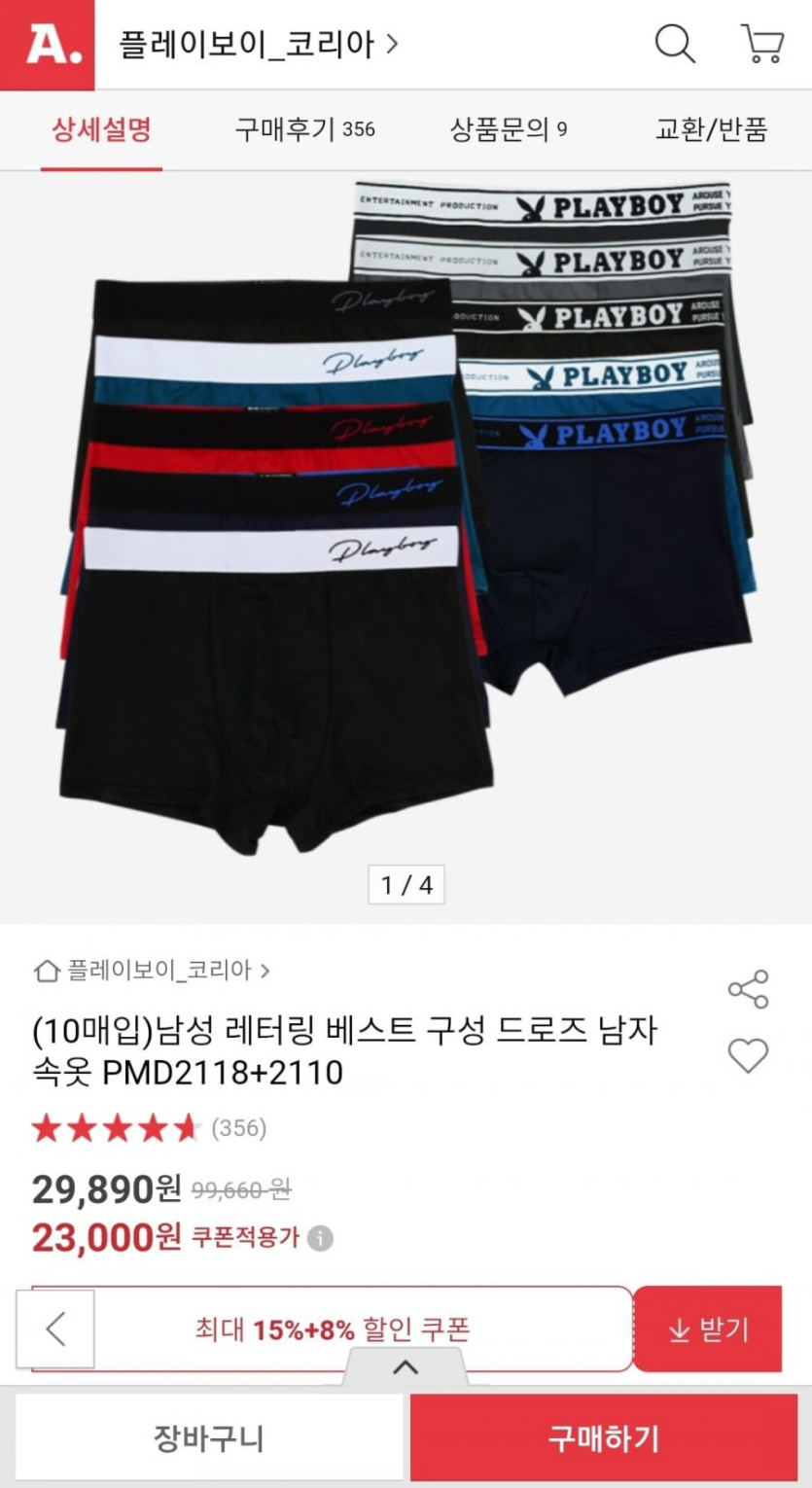Download the coupon with 받기
The width and height of the screenshot is (812, 1488).
(x=707, y=1329)
